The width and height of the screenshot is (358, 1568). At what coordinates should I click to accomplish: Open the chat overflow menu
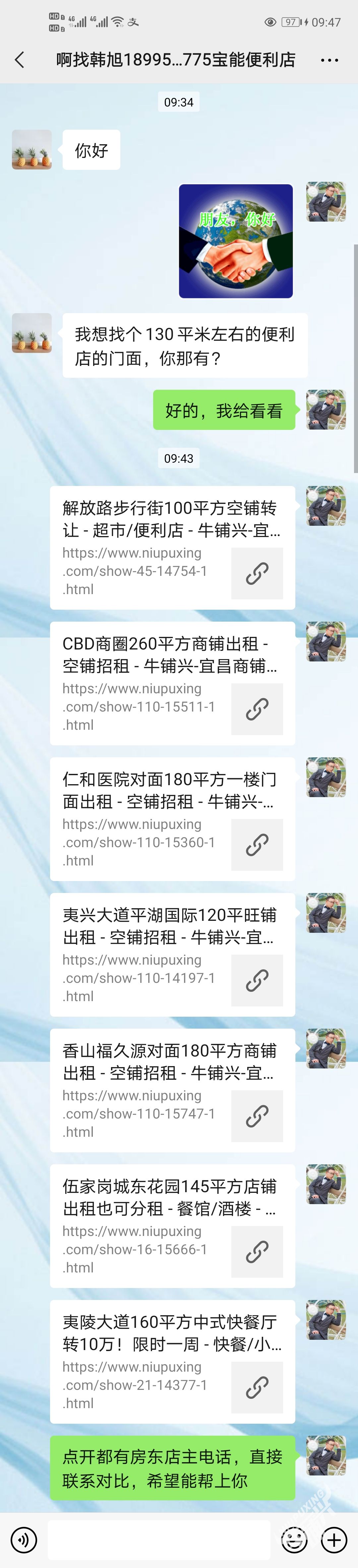point(329,60)
